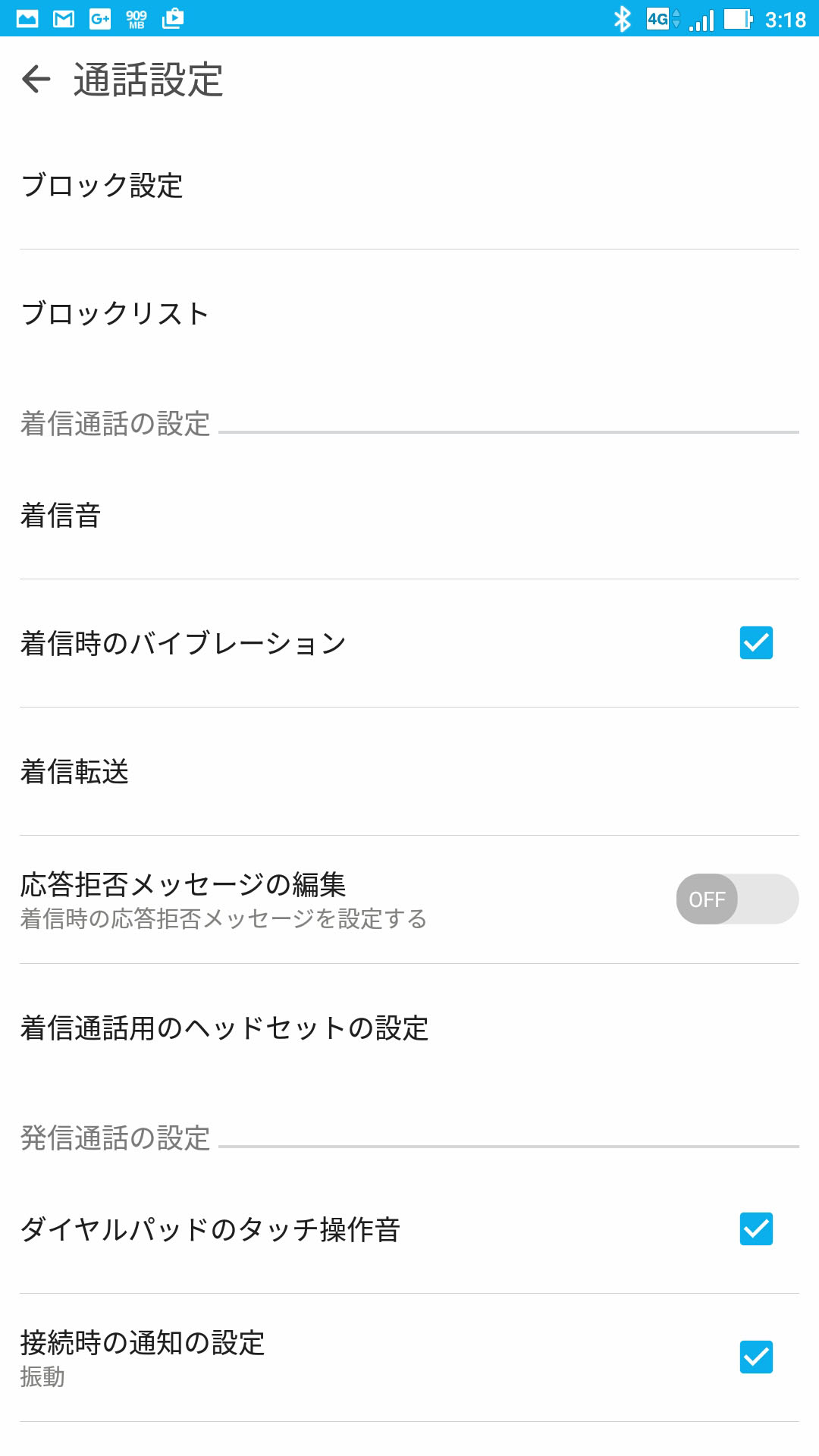Go back from 通話設定 screen
The image size is (819, 1456).
coord(36,79)
